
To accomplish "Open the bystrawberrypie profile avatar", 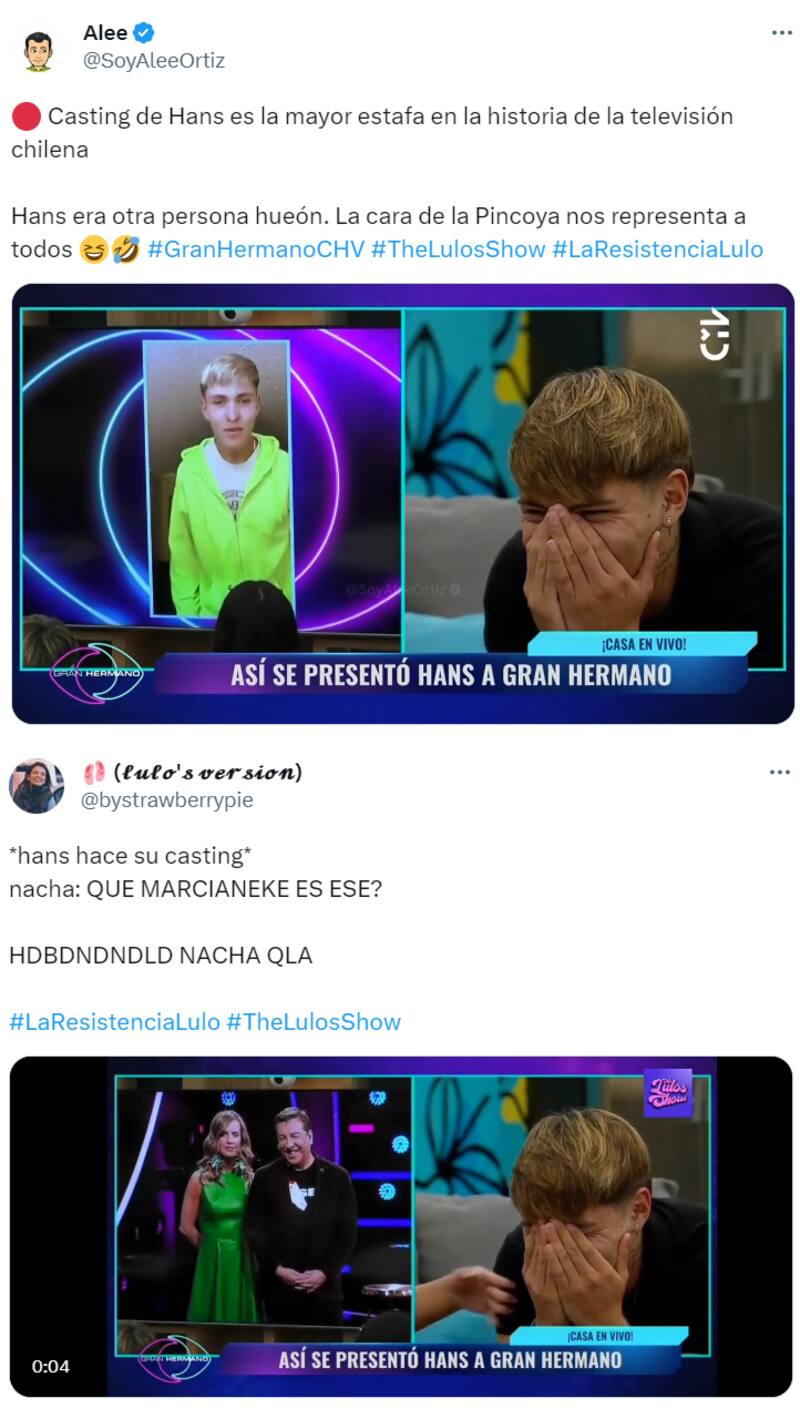I will click(x=37, y=785).
